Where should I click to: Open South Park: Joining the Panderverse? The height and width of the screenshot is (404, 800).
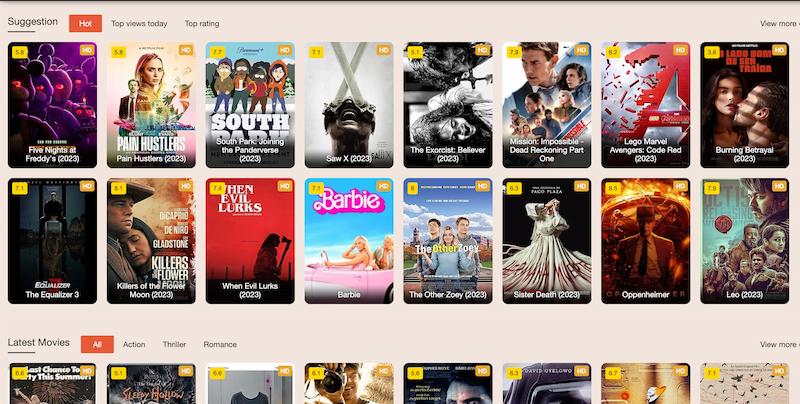tap(250, 104)
